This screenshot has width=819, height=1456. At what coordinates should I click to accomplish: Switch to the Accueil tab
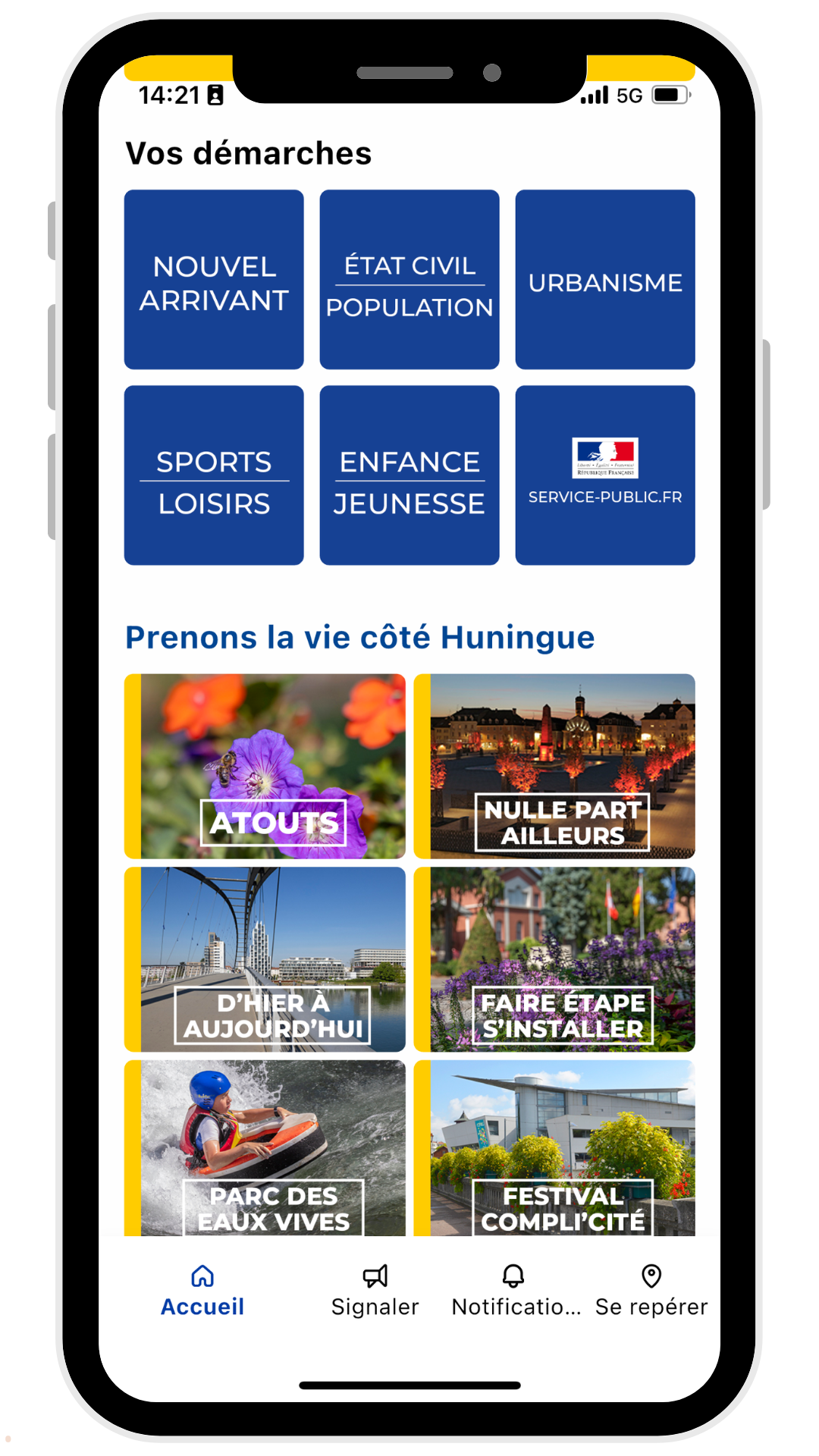(x=202, y=1291)
